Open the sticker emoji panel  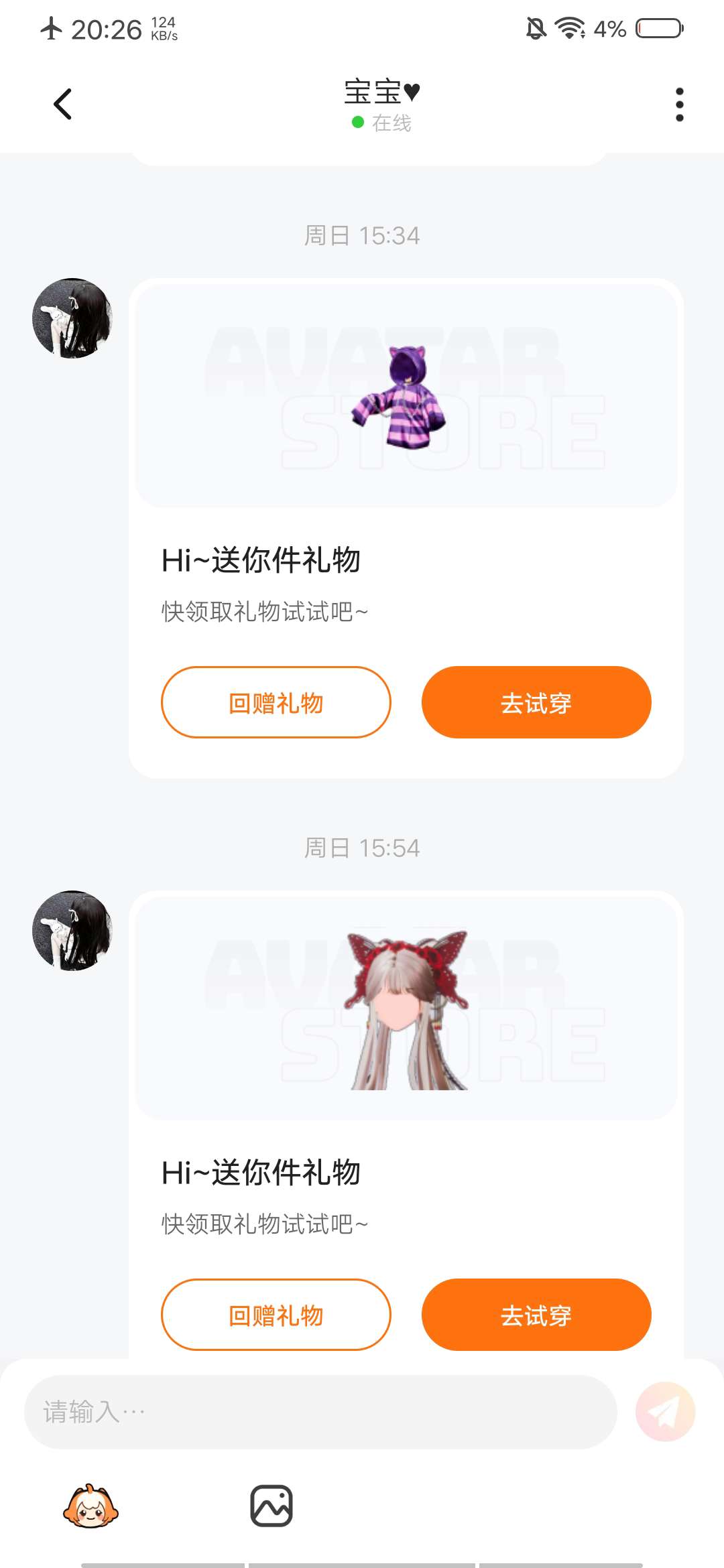click(90, 1506)
